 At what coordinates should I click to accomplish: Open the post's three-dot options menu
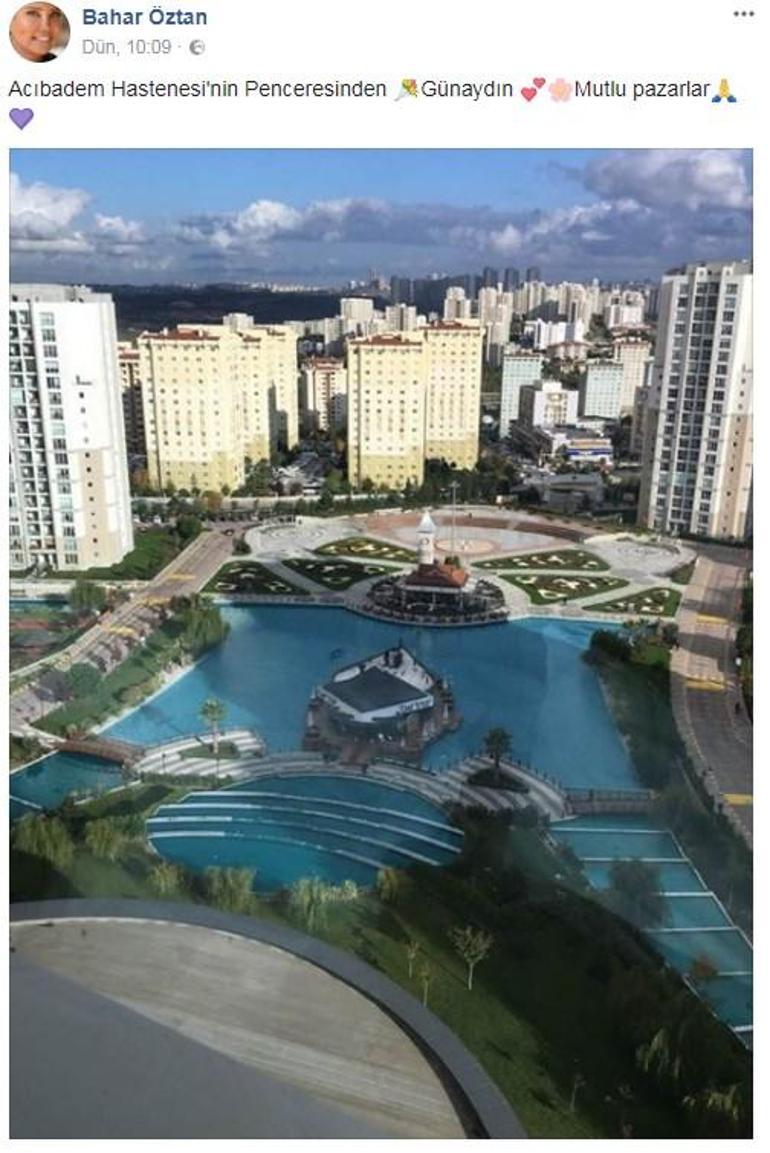[743, 14]
